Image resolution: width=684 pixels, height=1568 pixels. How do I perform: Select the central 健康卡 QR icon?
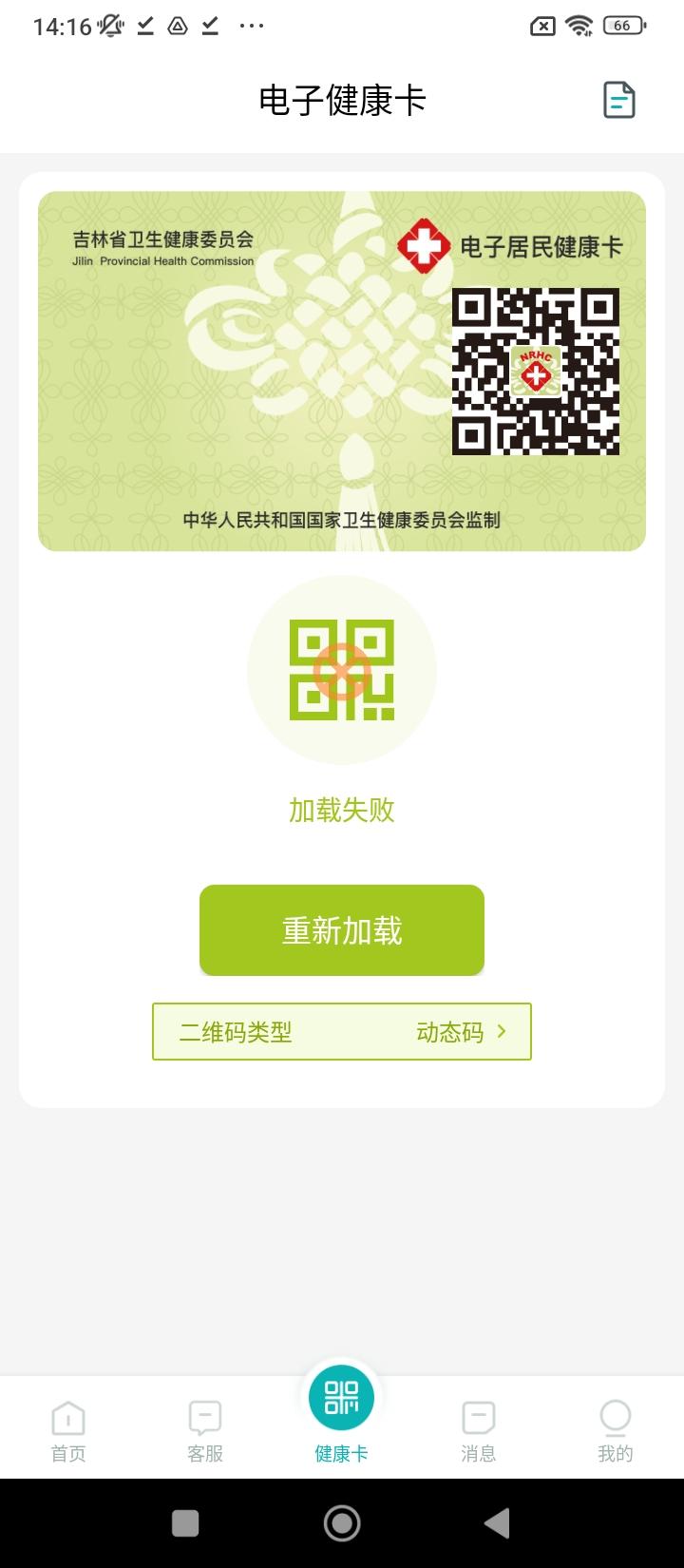tap(341, 1397)
